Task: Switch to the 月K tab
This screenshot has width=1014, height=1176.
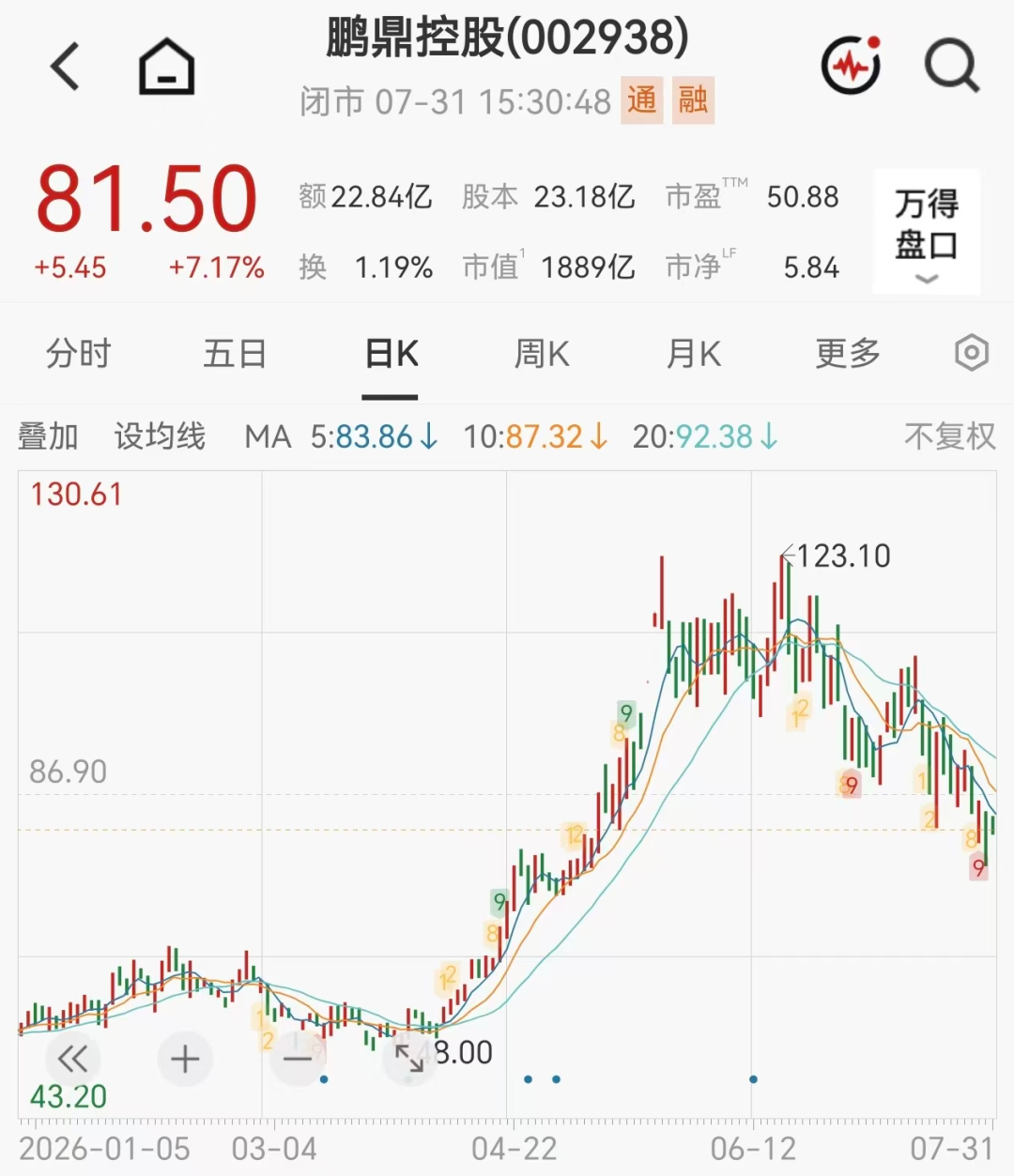Action: pyautogui.click(x=693, y=354)
